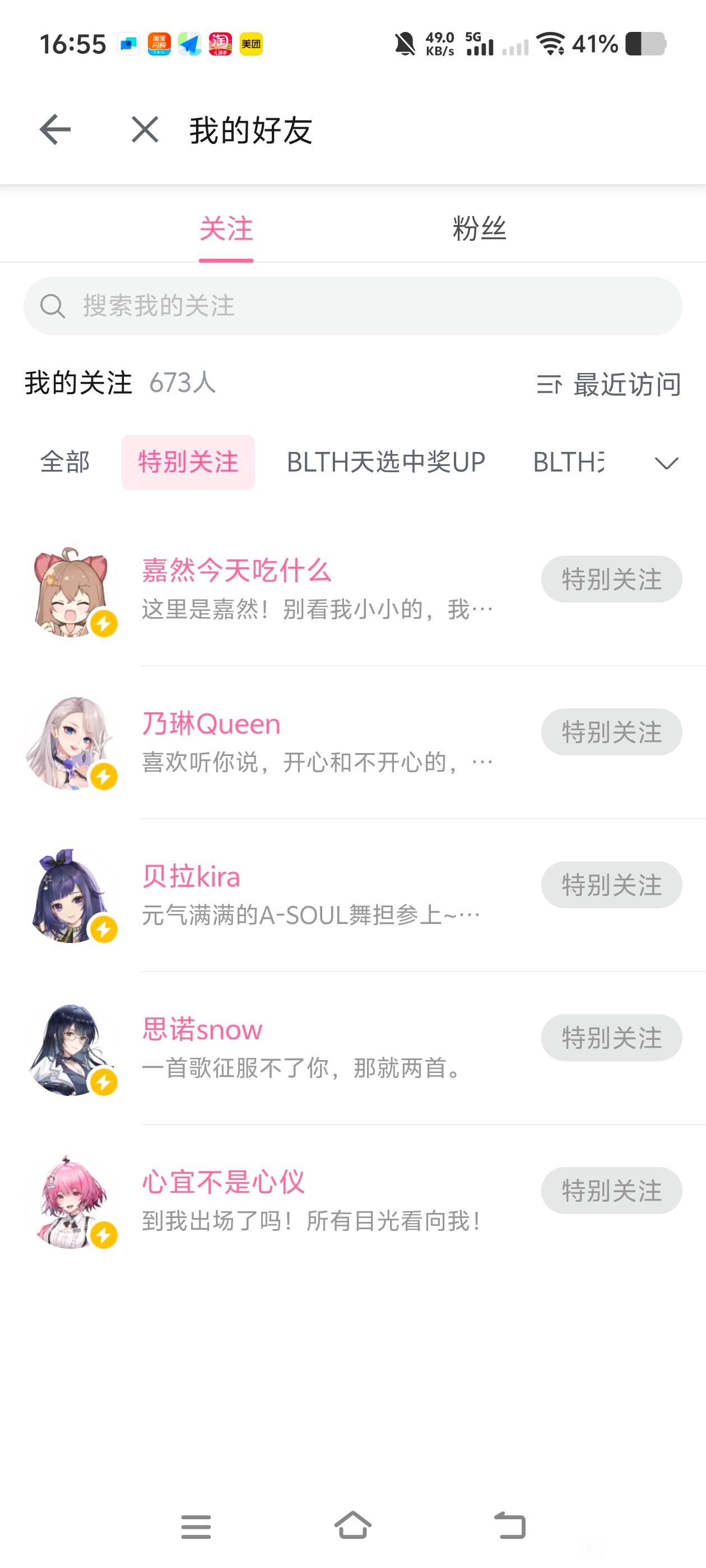706x1568 pixels.
Task: Tap 特别关注 button next to 思诺snow
Action: point(611,1037)
